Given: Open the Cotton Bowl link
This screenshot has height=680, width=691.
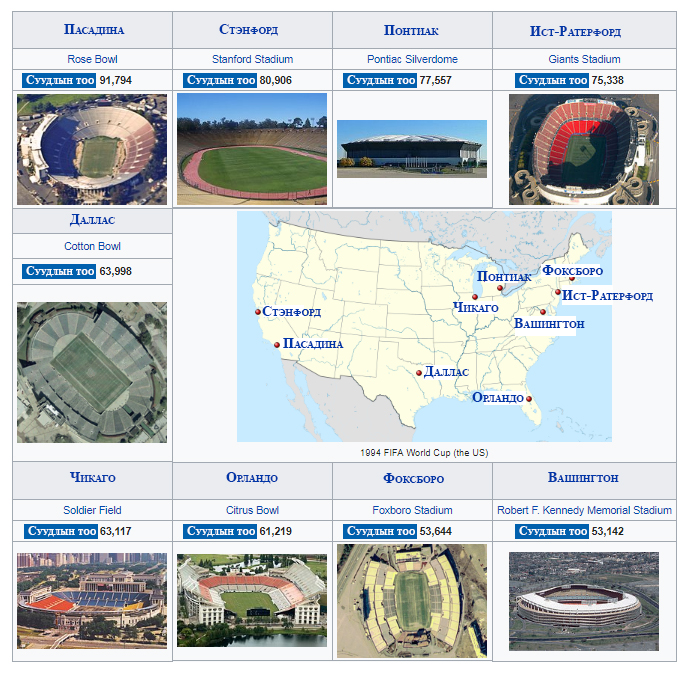Looking at the screenshot, I should click(x=92, y=246).
